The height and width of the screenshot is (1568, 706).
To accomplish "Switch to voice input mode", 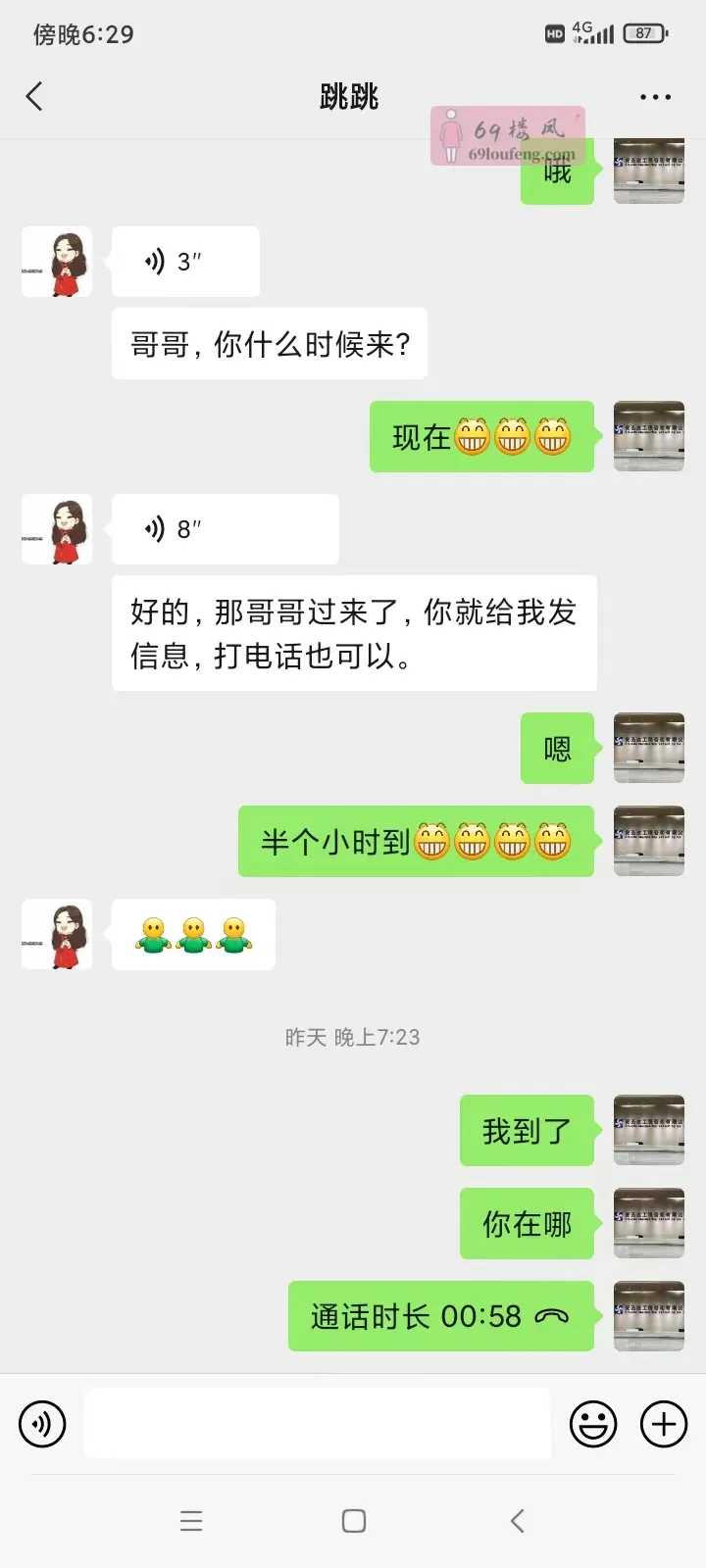I will point(42,1423).
